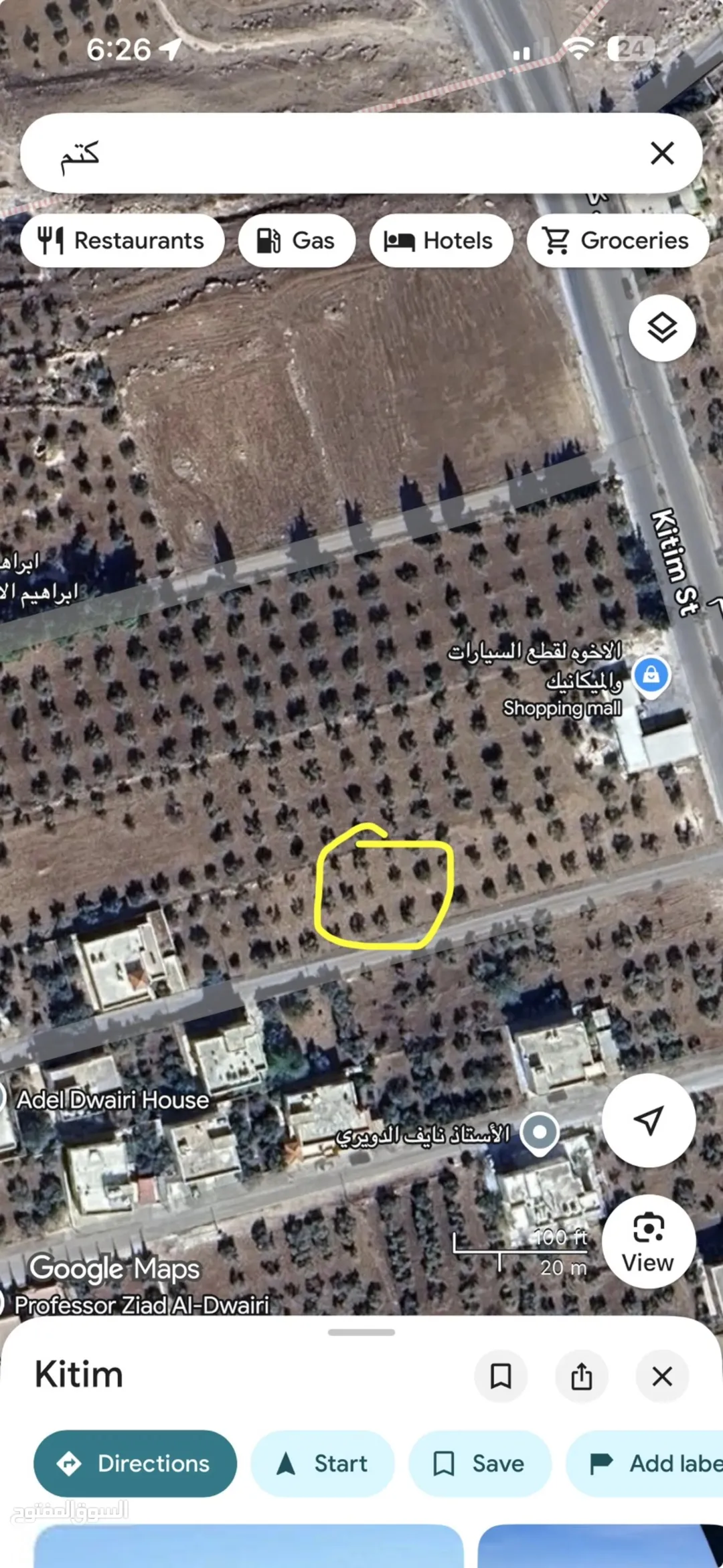This screenshot has height=1568, width=723.
Task: Open the map layers button
Action: pos(662,328)
